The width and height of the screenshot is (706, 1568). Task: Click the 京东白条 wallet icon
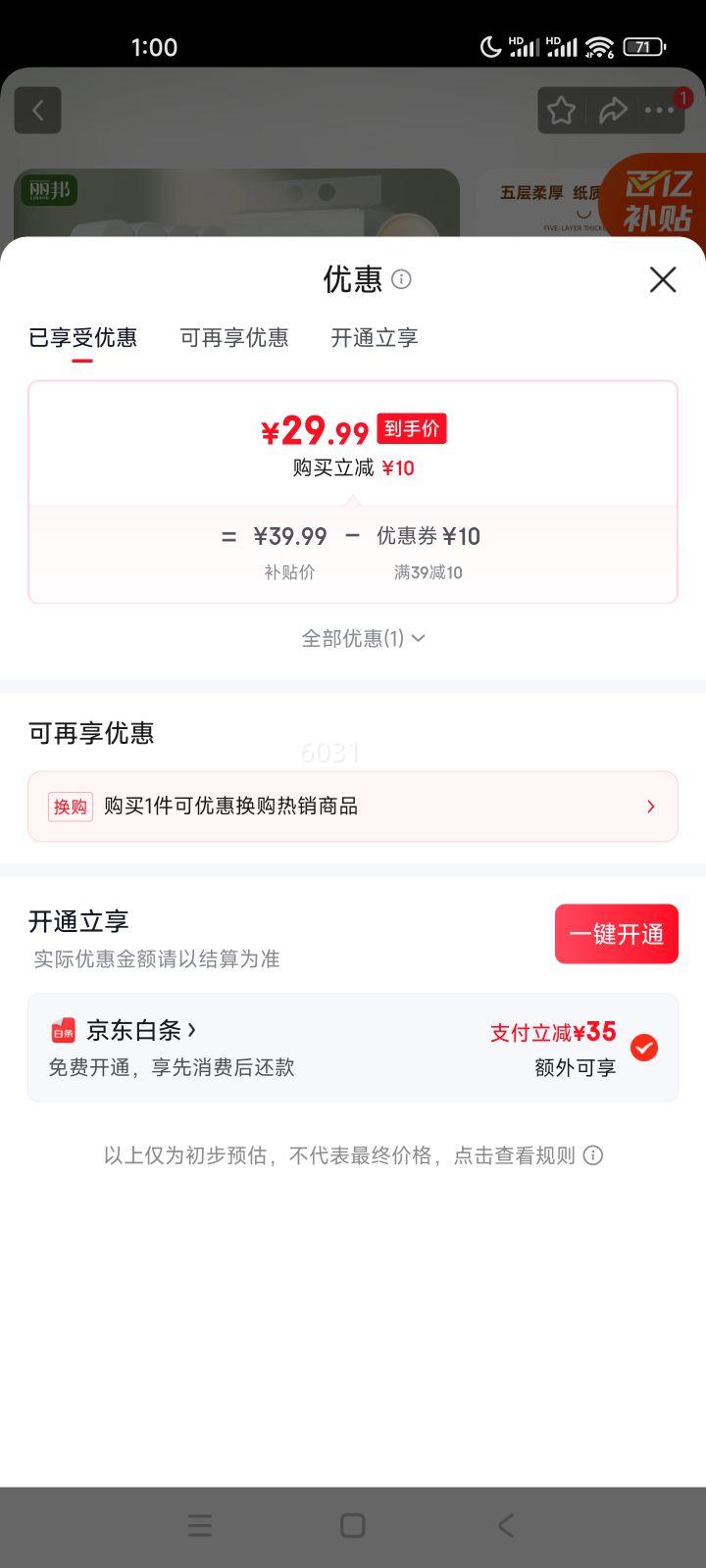pos(65,1030)
